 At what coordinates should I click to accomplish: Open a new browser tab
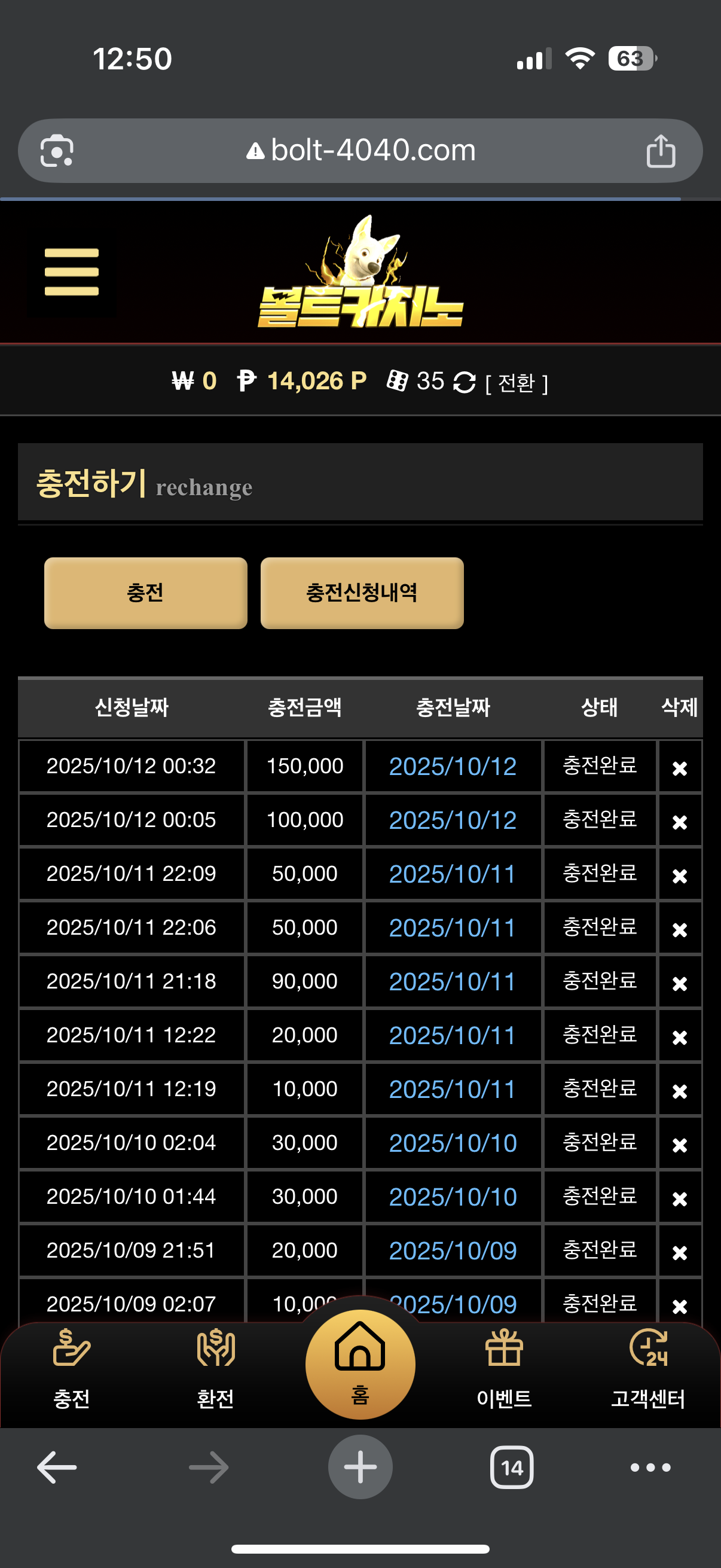click(x=360, y=1468)
